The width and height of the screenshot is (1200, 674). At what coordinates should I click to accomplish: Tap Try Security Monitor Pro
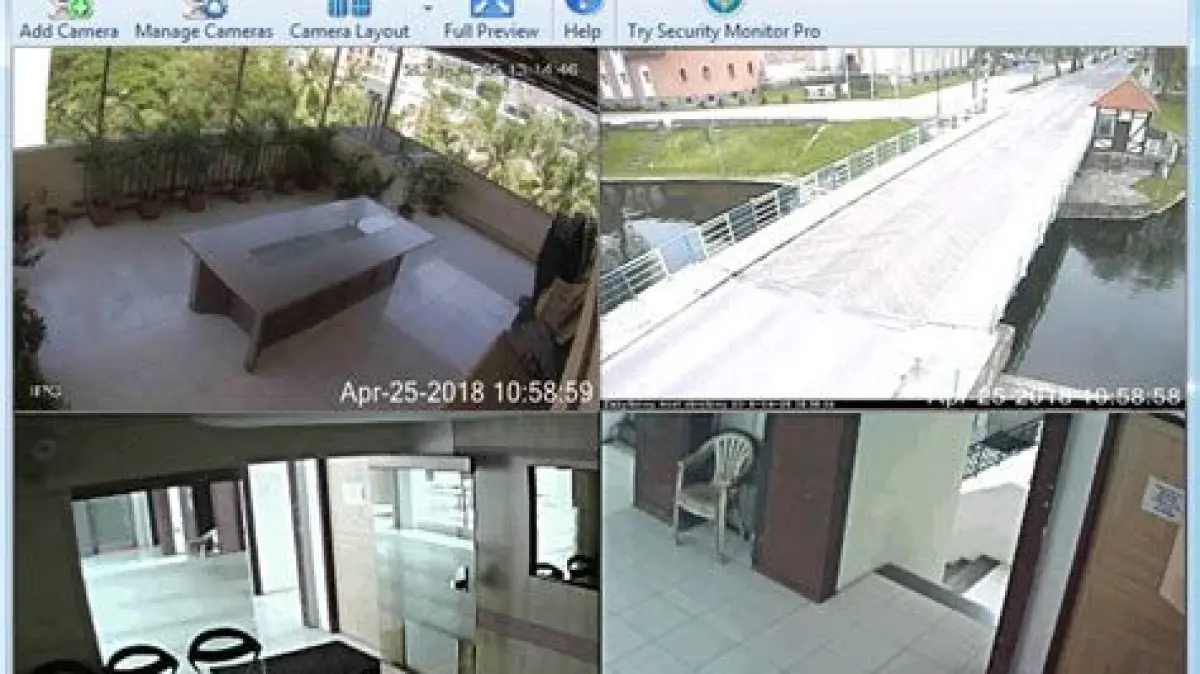[x=724, y=21]
